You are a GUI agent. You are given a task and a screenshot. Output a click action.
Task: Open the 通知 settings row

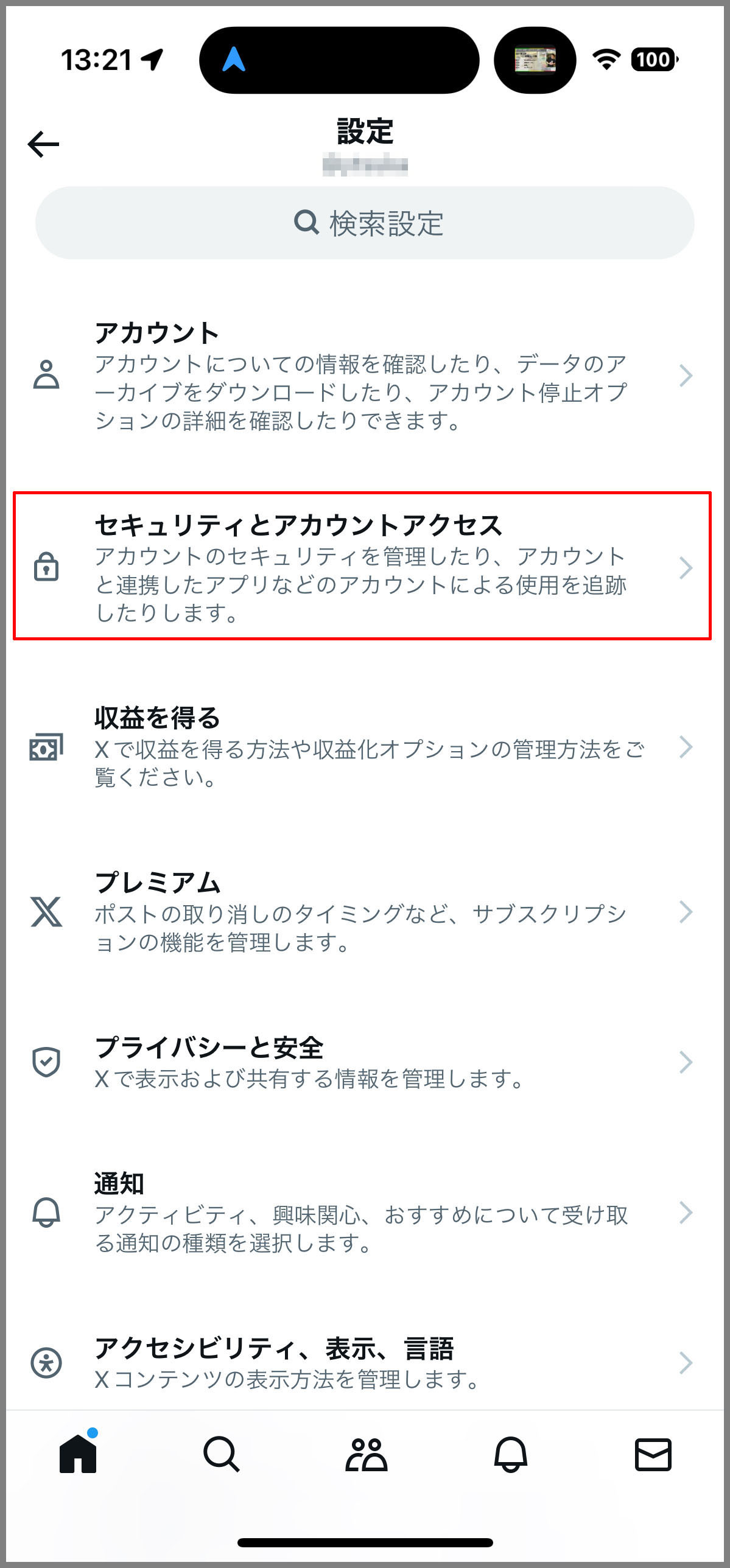click(365, 1213)
